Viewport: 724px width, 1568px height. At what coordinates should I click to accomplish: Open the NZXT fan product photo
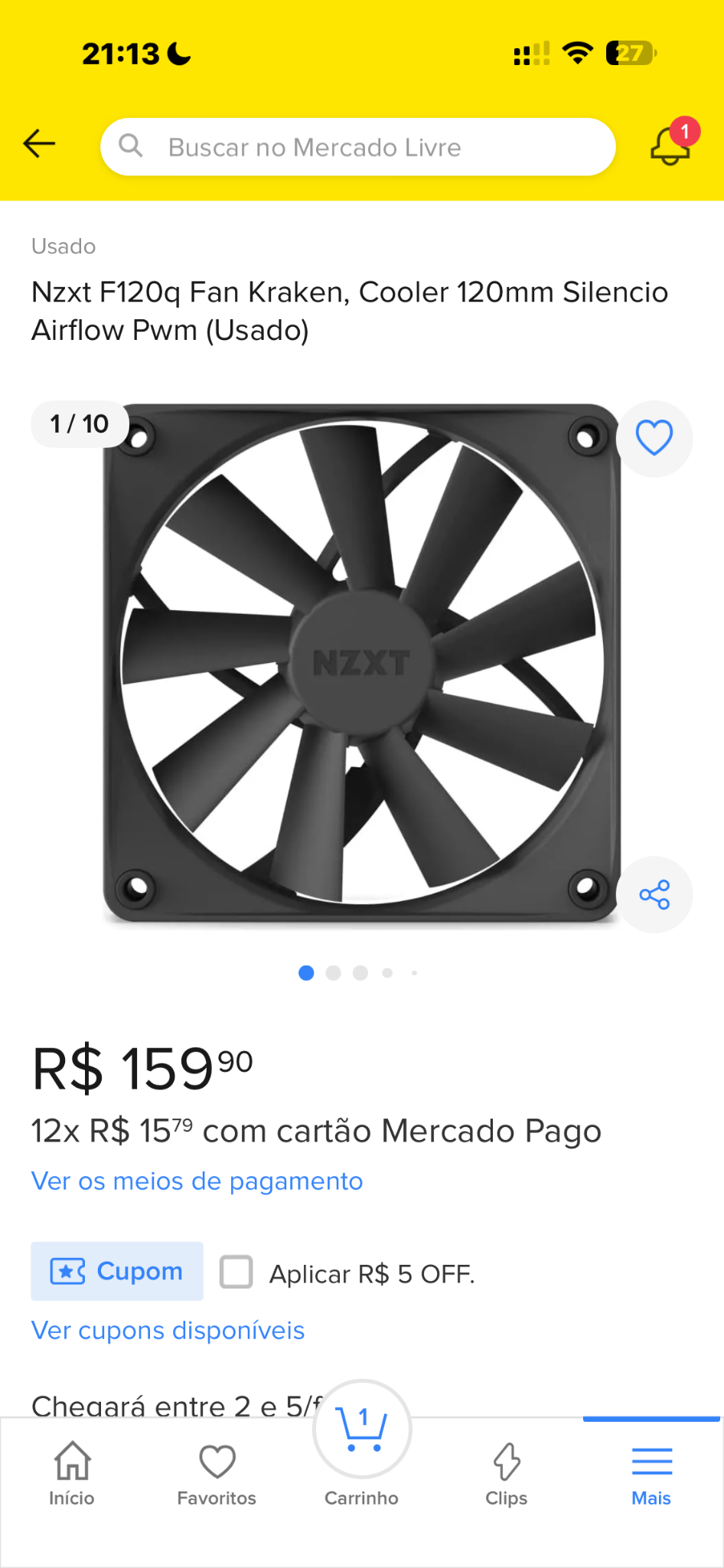pyautogui.click(x=361, y=663)
